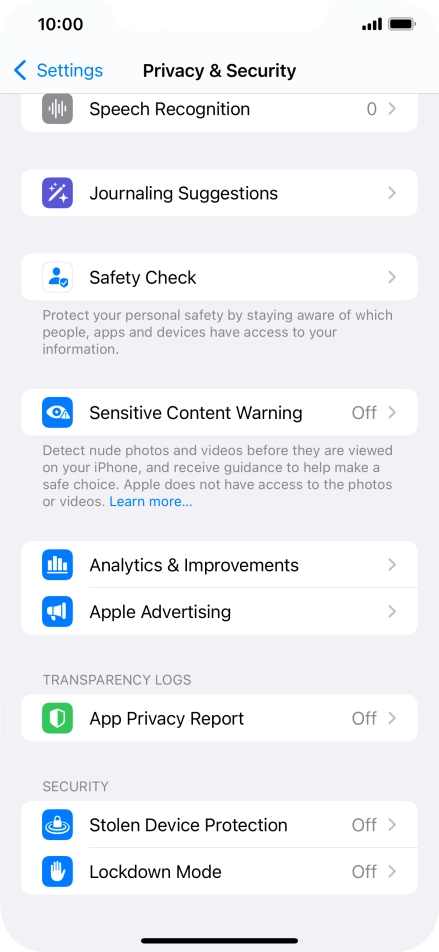439x952 pixels.
Task: Open Journaling Suggestions
Action: pos(219,193)
